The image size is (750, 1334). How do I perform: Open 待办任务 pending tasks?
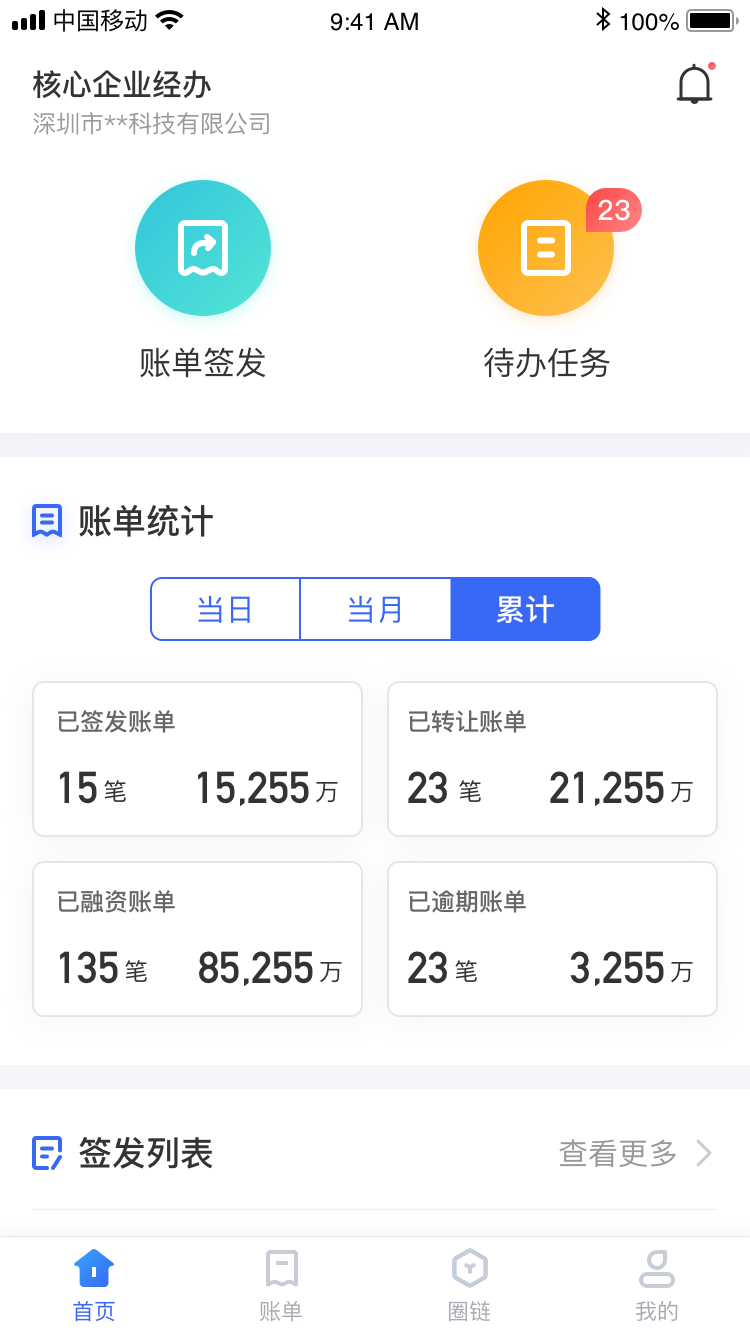546,248
